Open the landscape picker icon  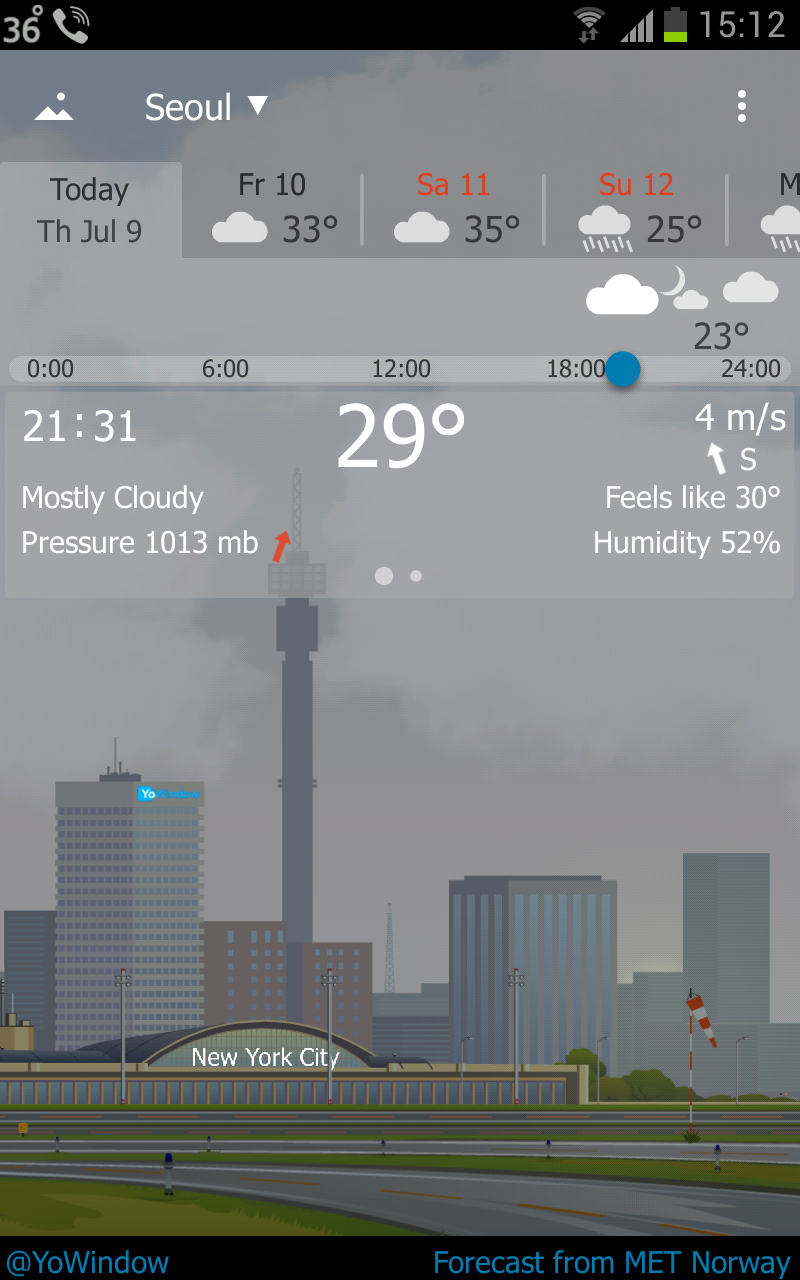point(54,107)
